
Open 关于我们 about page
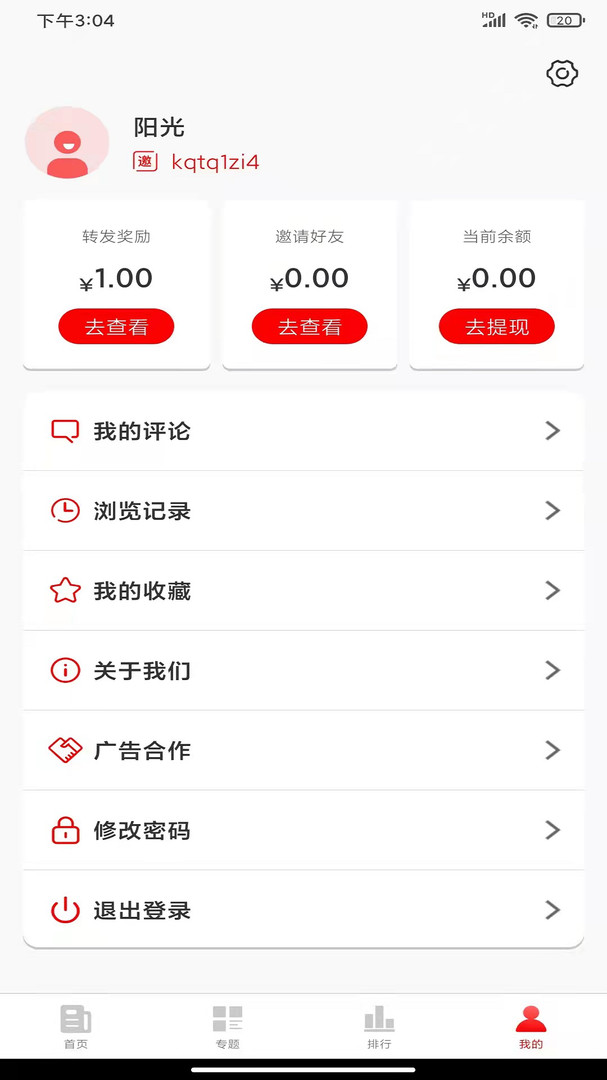tap(303, 671)
